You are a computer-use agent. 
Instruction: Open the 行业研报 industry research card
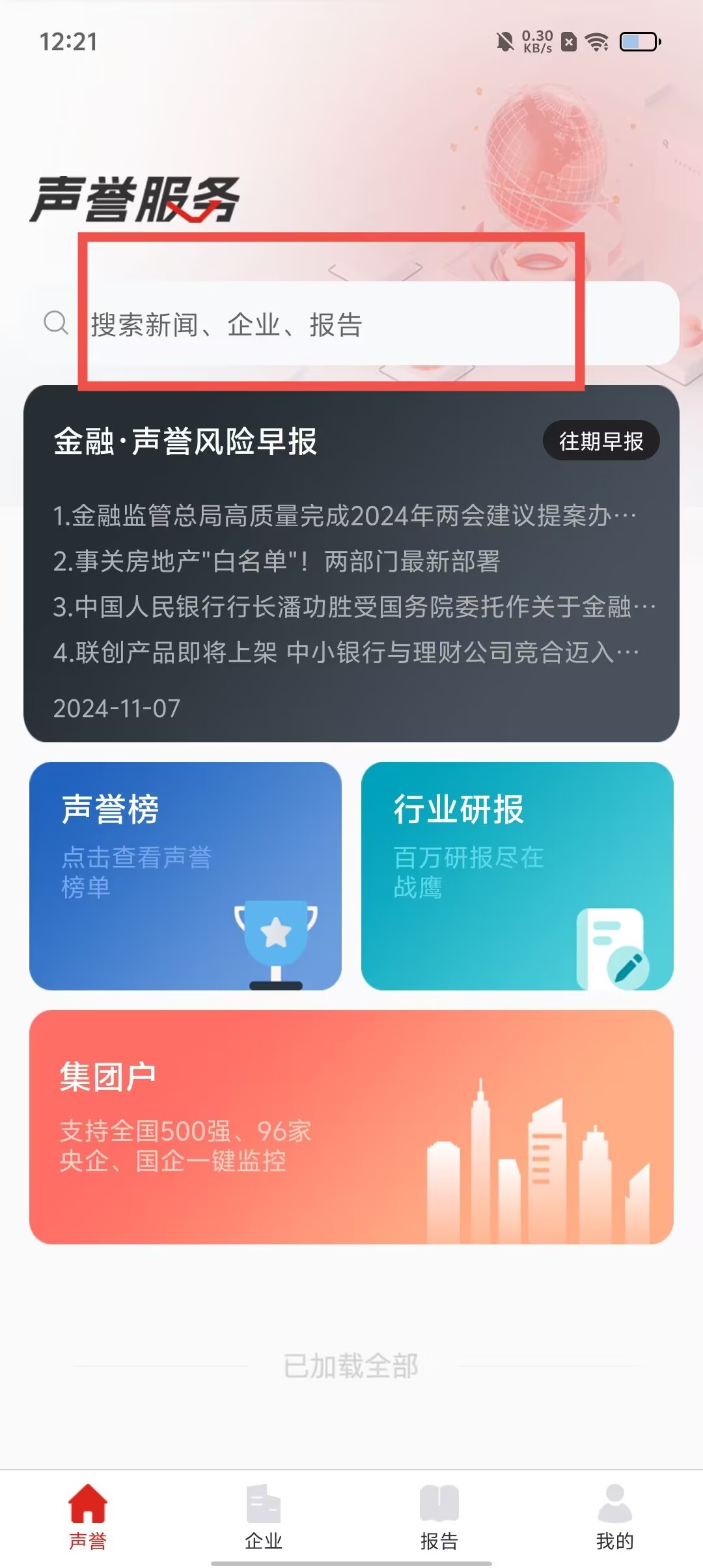tap(517, 876)
